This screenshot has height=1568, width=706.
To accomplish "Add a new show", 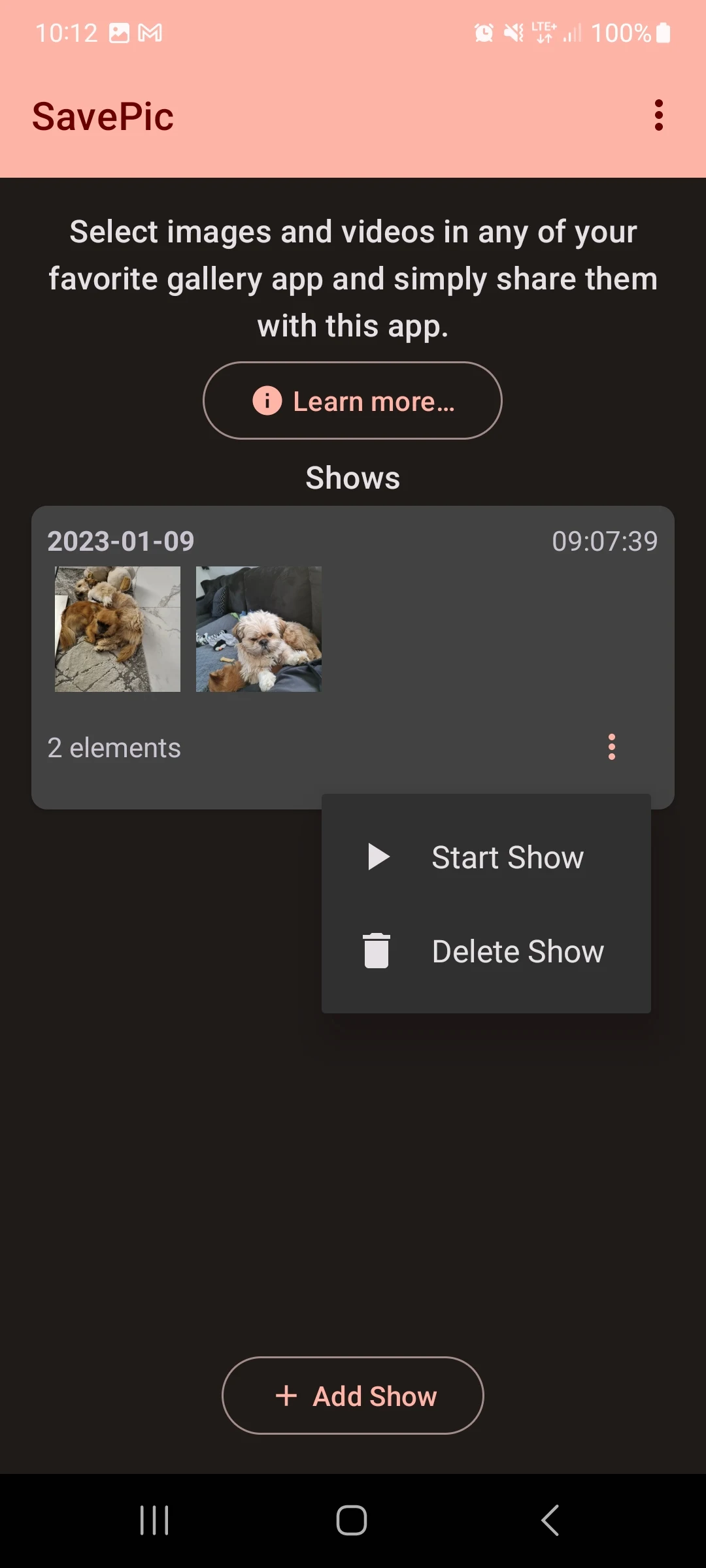I will point(353,1396).
